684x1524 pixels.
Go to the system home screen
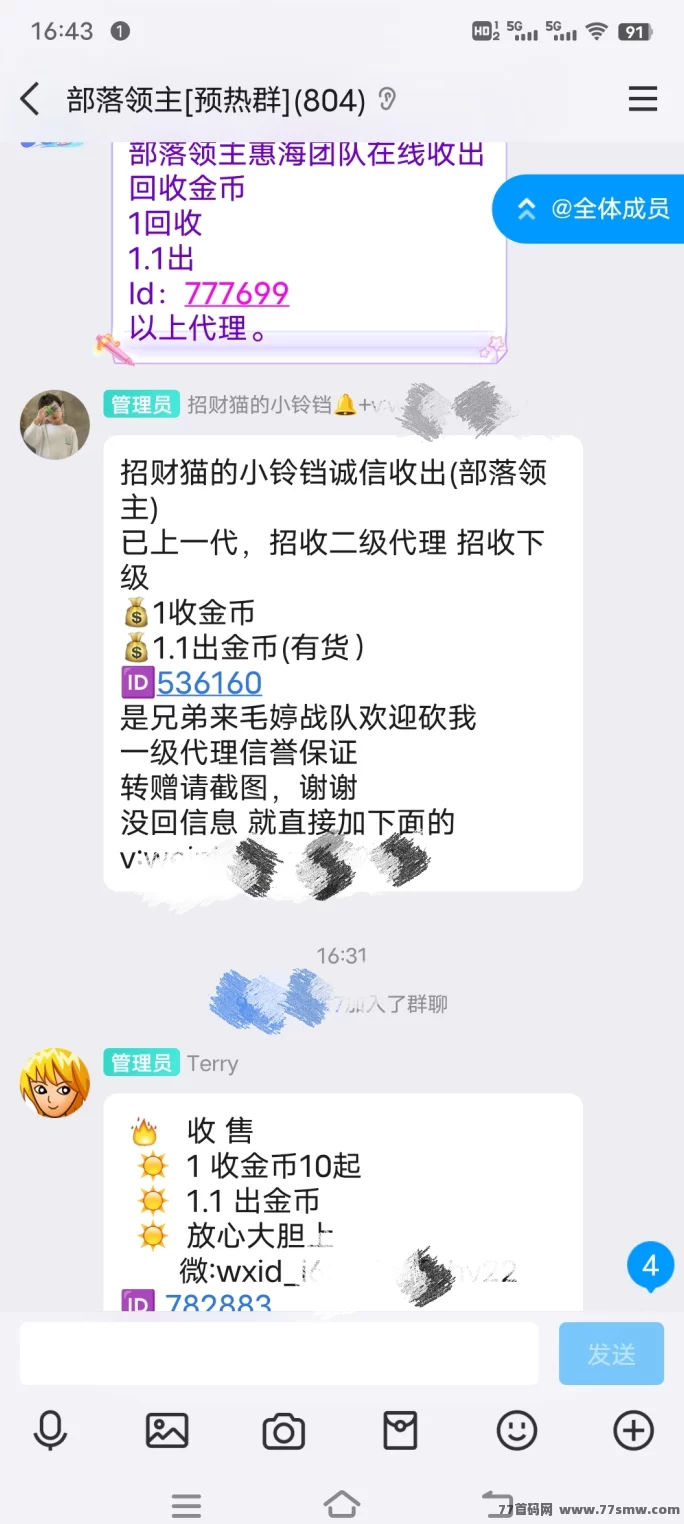tap(342, 1503)
